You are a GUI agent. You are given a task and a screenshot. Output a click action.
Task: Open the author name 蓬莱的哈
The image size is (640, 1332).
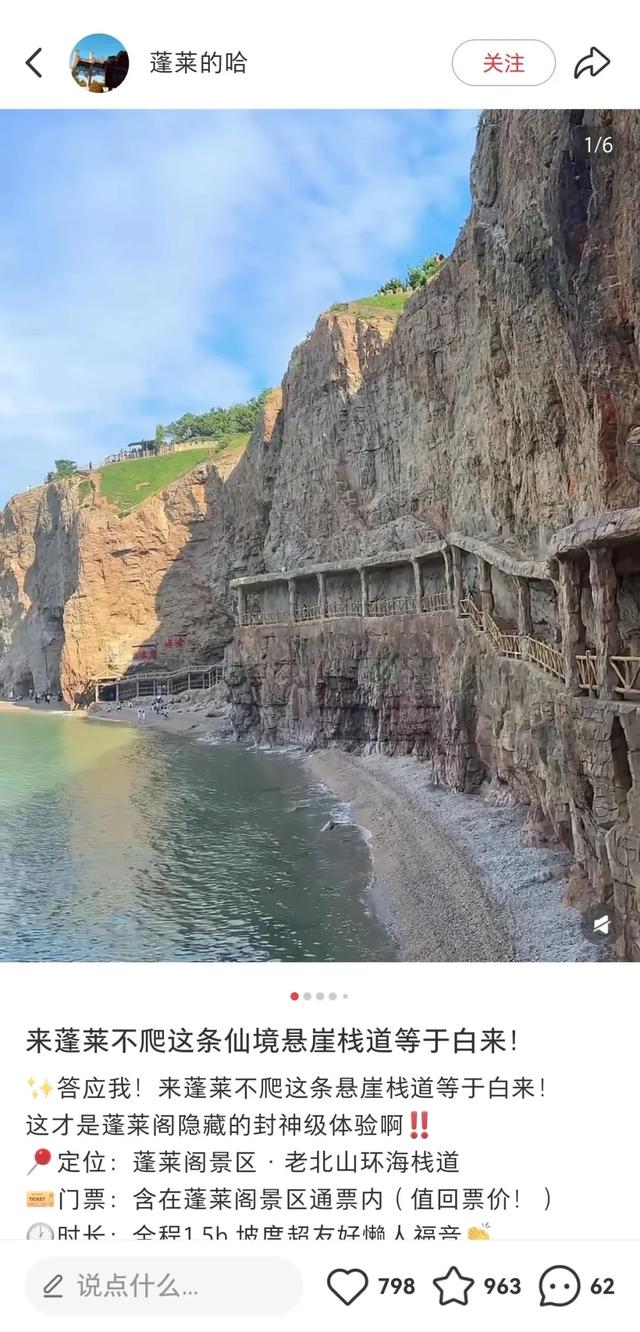pyautogui.click(x=198, y=63)
